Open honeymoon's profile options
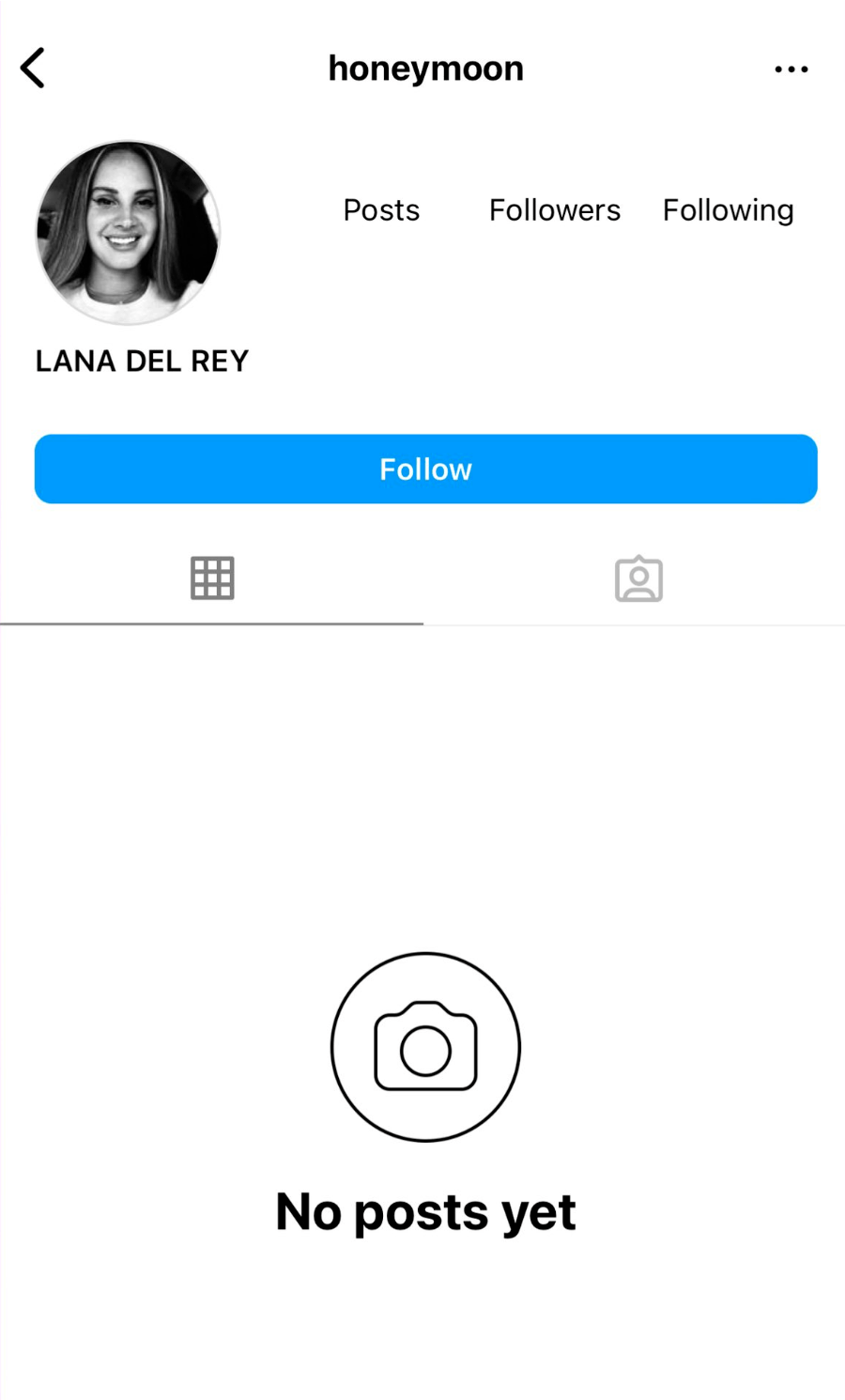845x1400 pixels. pos(791,69)
